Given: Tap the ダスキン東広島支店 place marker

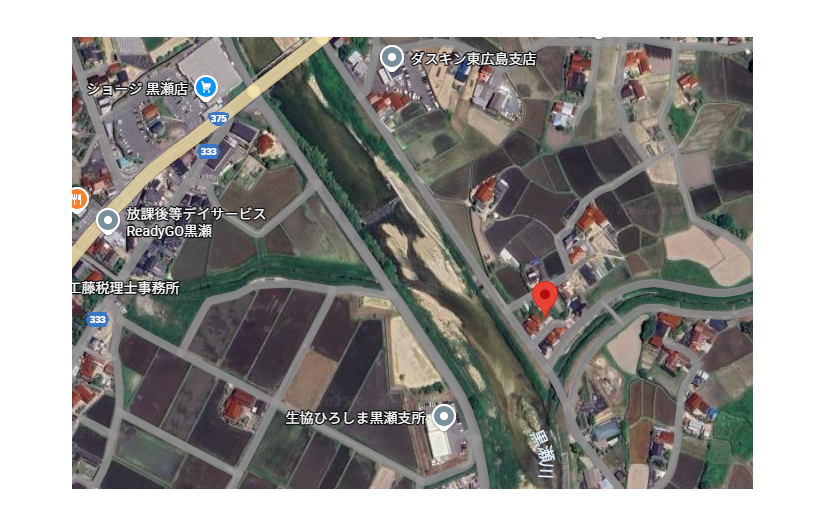Looking at the screenshot, I should coord(393,57).
